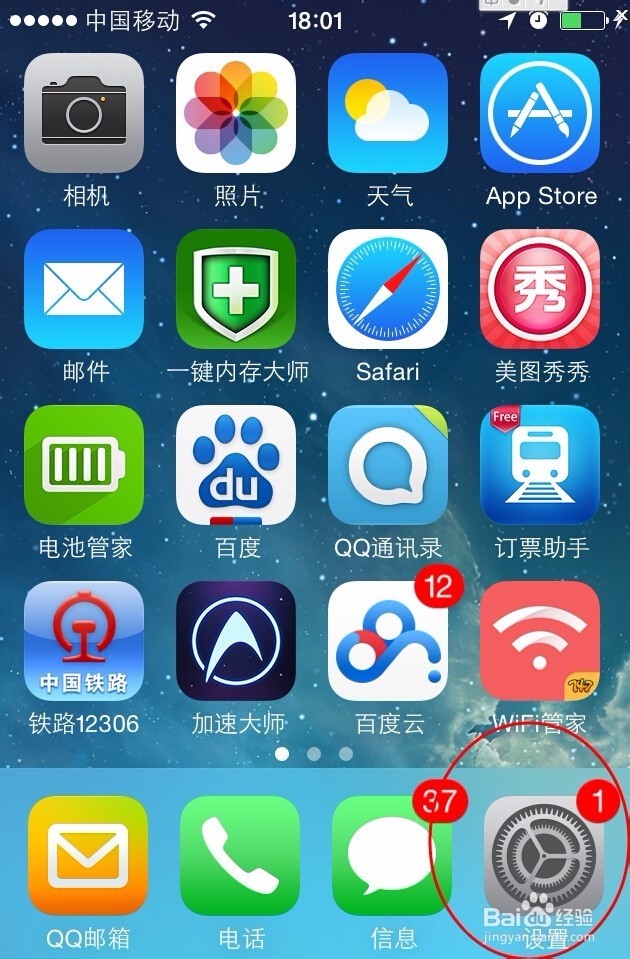Open the App Store
The height and width of the screenshot is (959, 630).
point(540,113)
